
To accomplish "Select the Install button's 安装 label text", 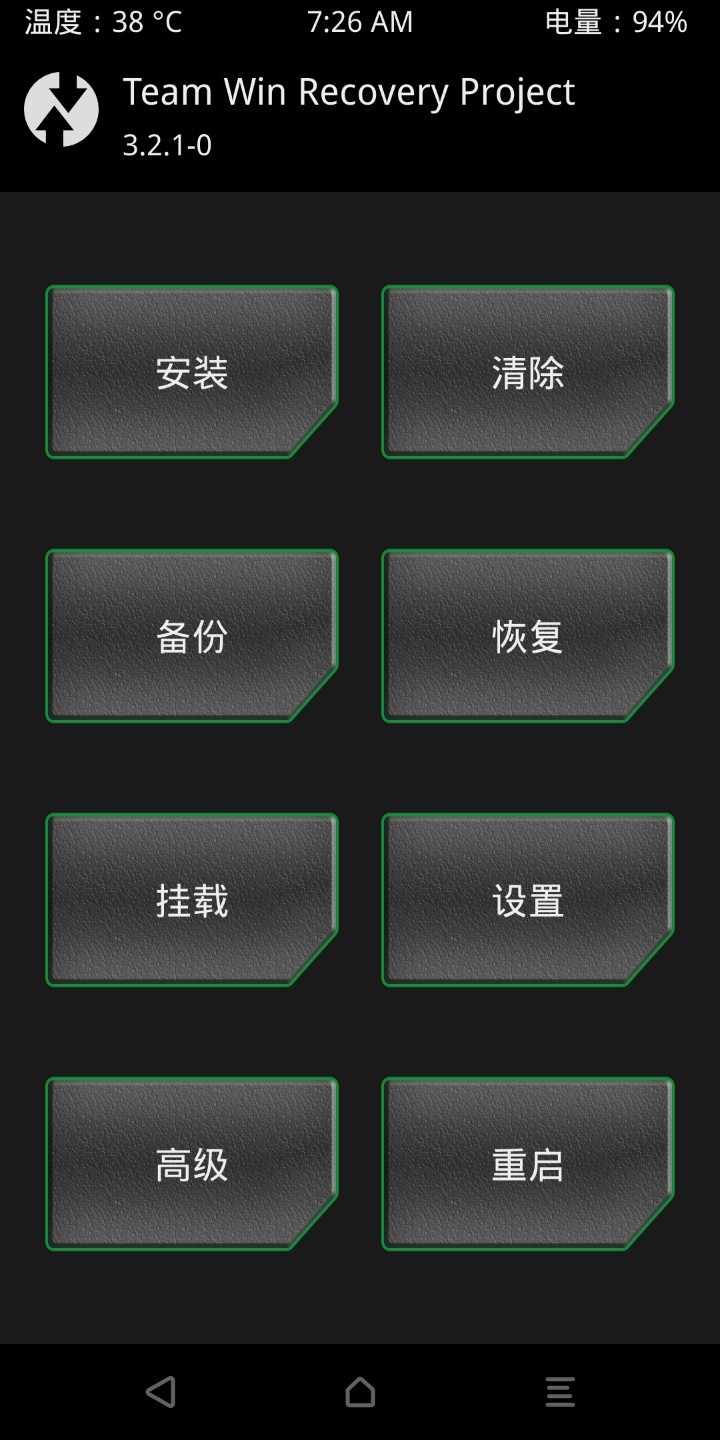I will tap(191, 371).
